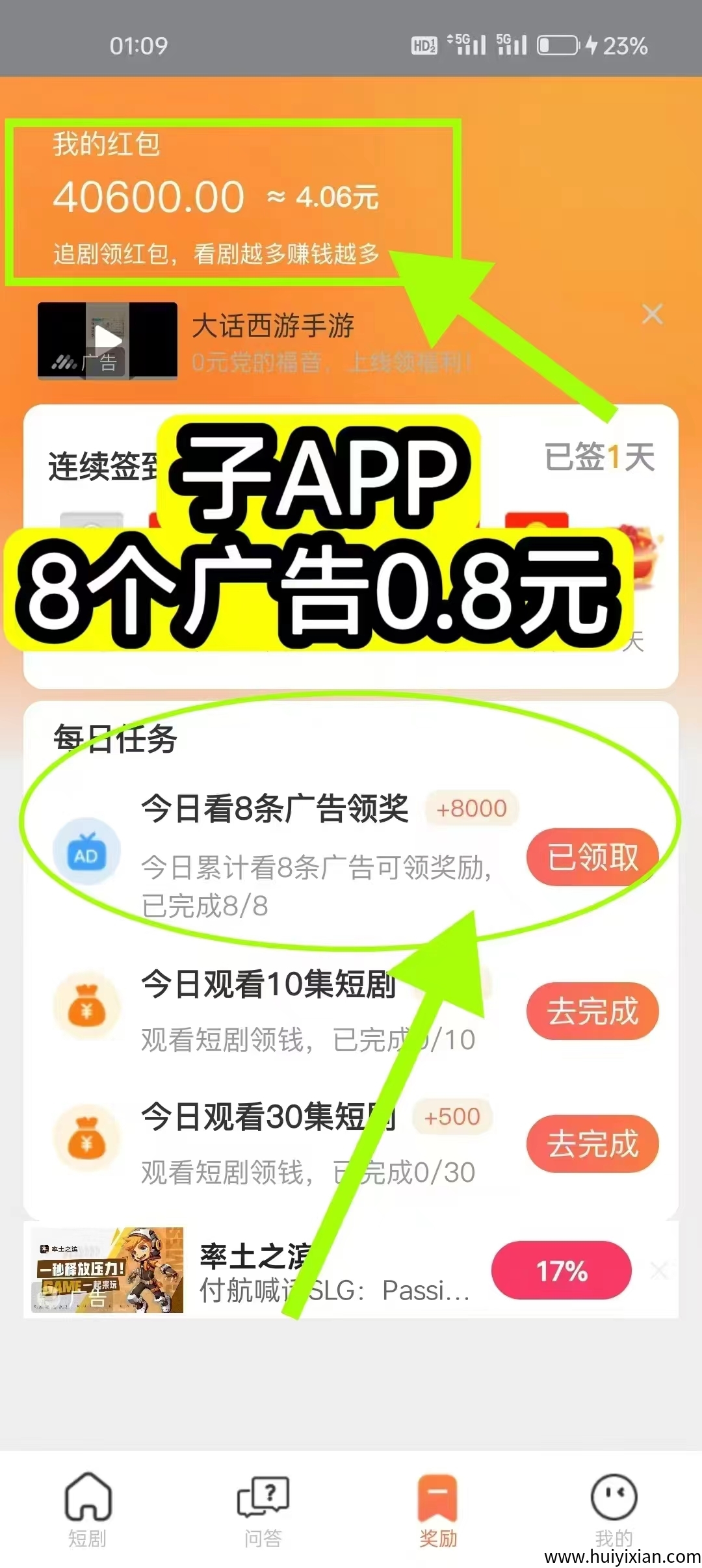This screenshot has width=702, height=1568.
Task: Tap 去完成 for the 今日观看30集短剧 task
Action: (592, 1143)
